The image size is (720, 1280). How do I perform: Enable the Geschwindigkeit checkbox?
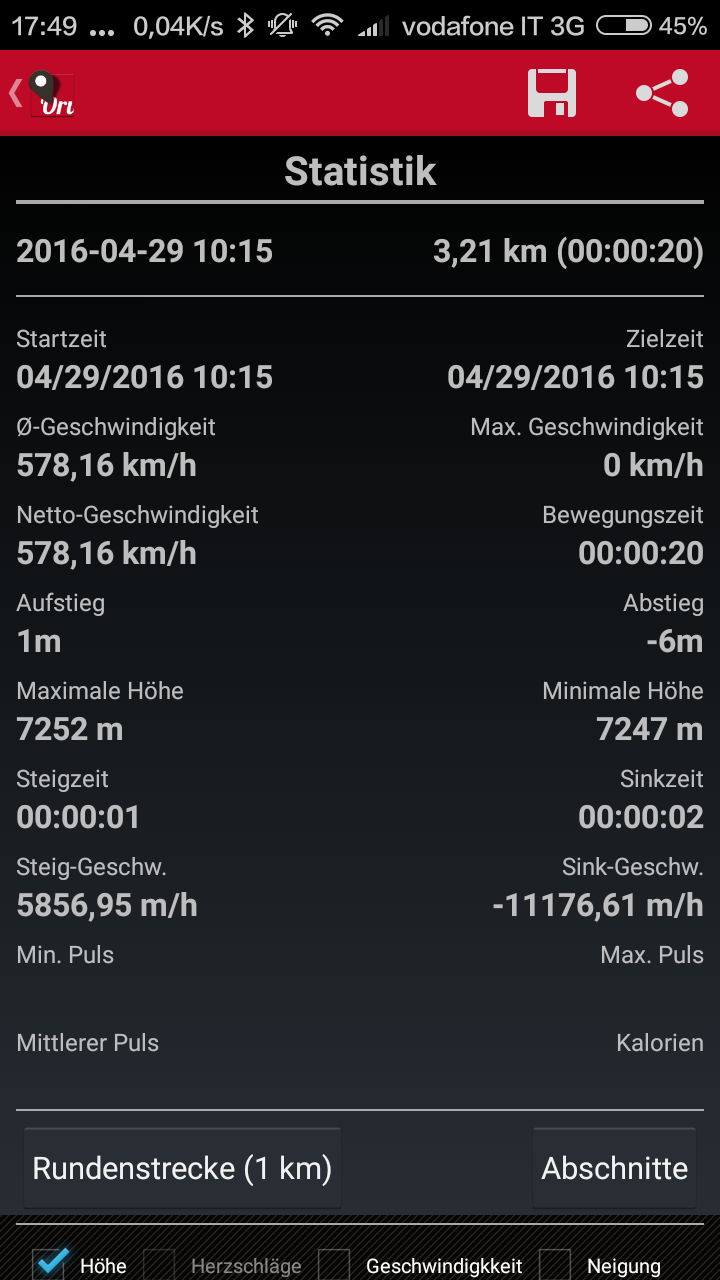tap(334, 1264)
